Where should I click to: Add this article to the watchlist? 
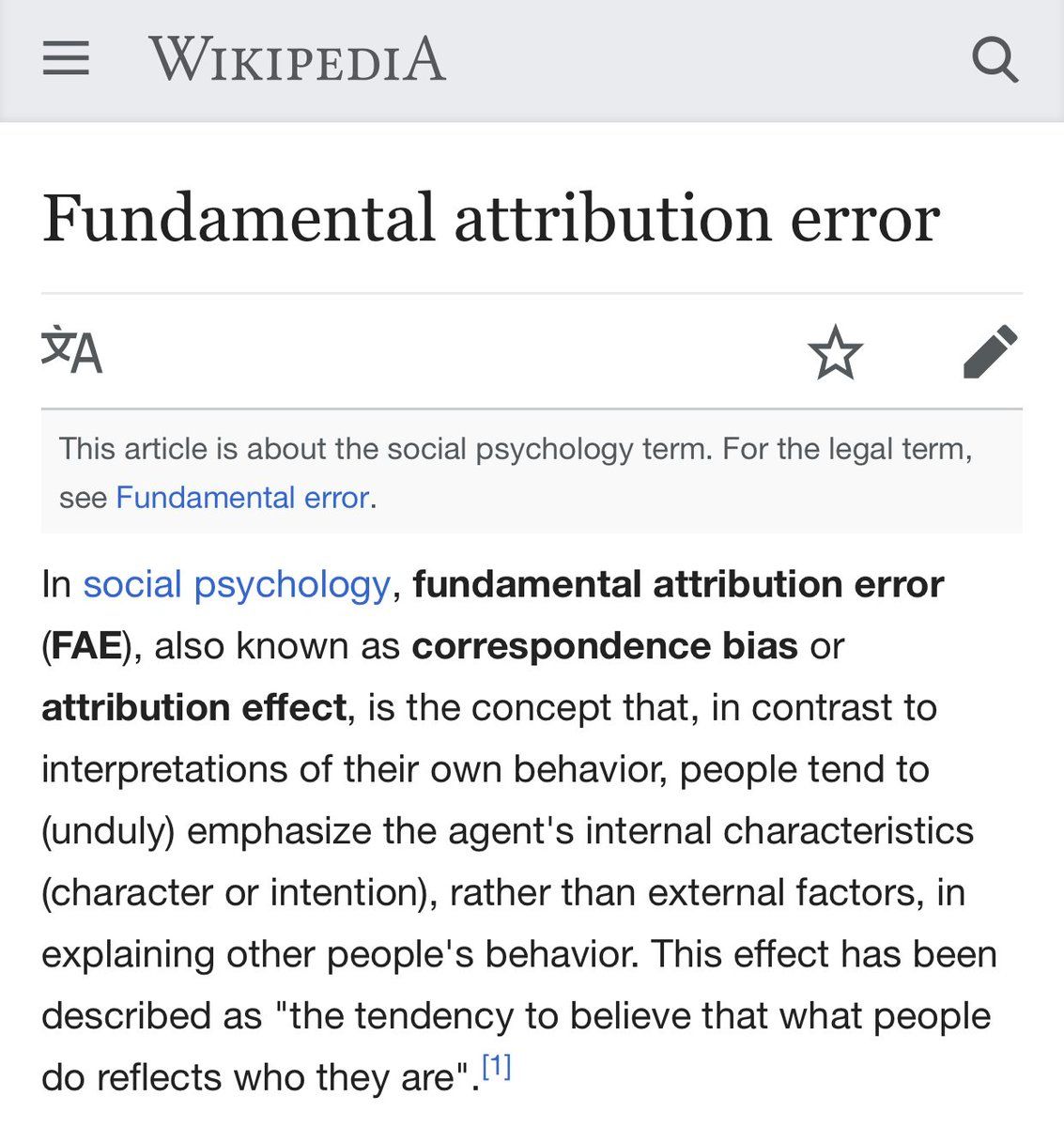(834, 352)
